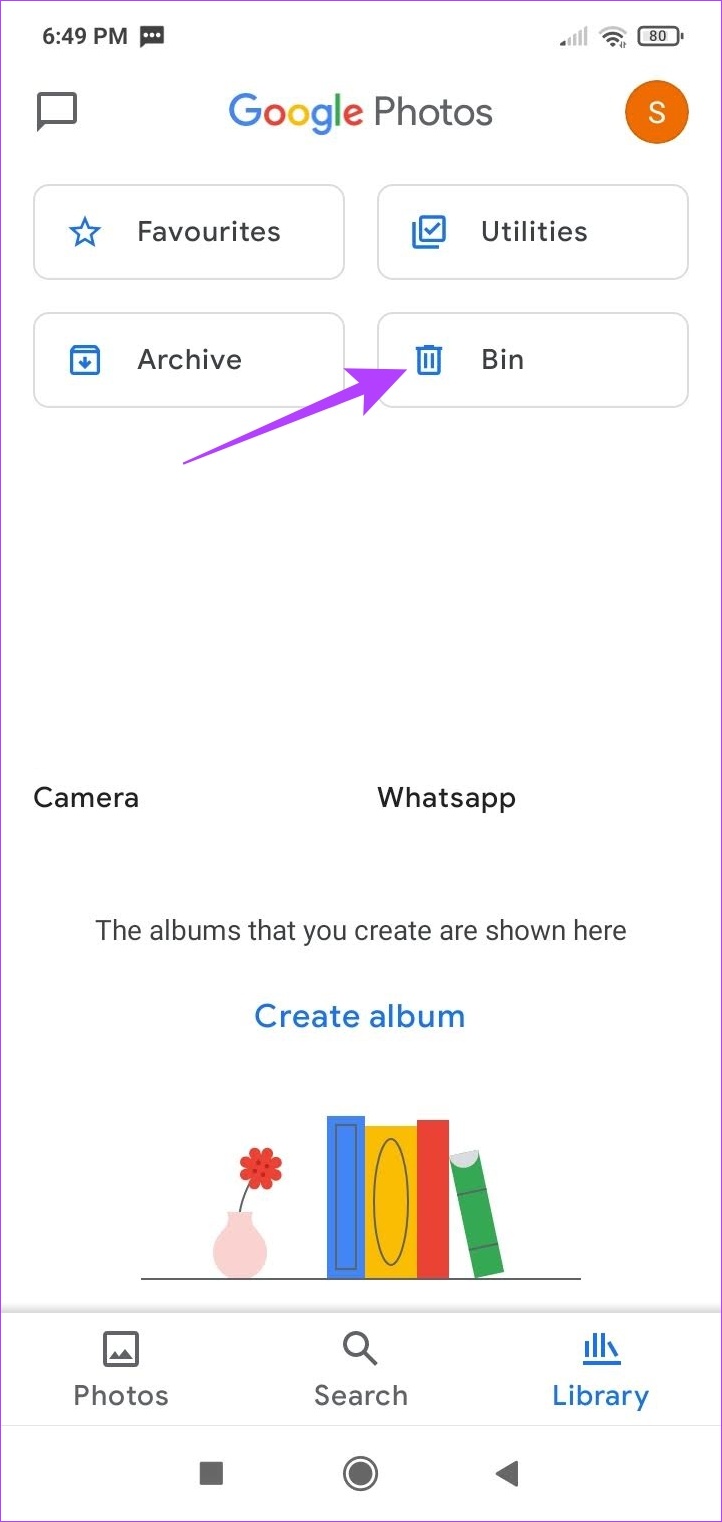This screenshot has height=1522, width=722.
Task: Open the account profile avatar
Action: click(656, 112)
